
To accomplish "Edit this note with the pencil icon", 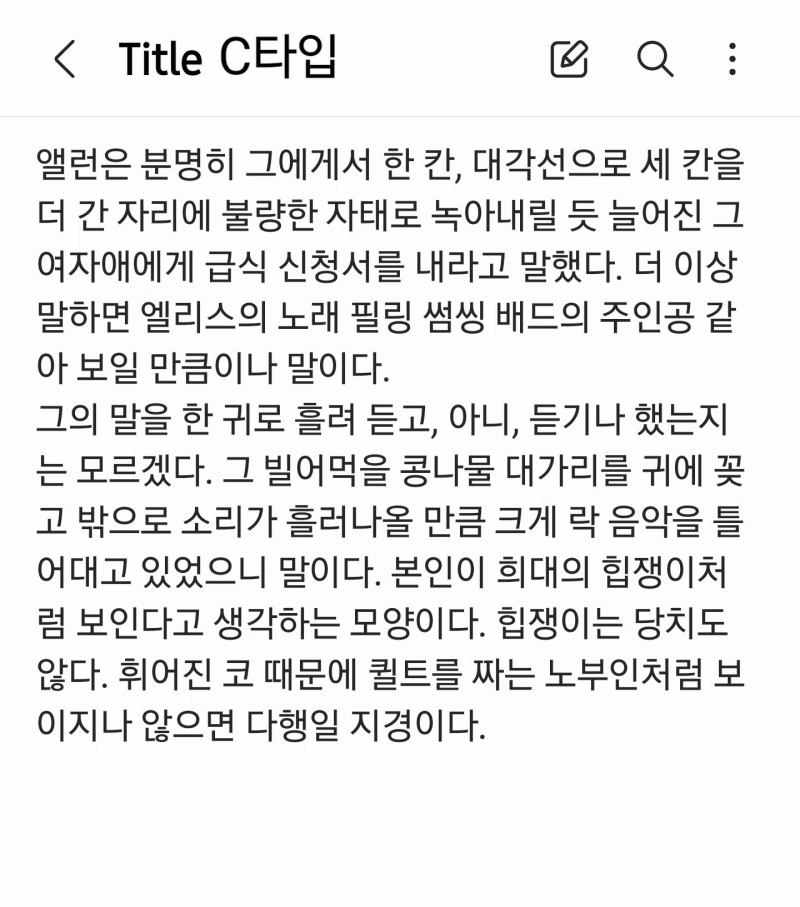I will 569,60.
